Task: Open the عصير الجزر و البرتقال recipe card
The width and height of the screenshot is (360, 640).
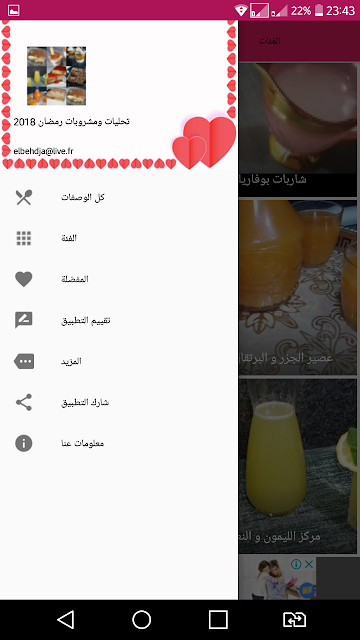Action: pos(298,287)
